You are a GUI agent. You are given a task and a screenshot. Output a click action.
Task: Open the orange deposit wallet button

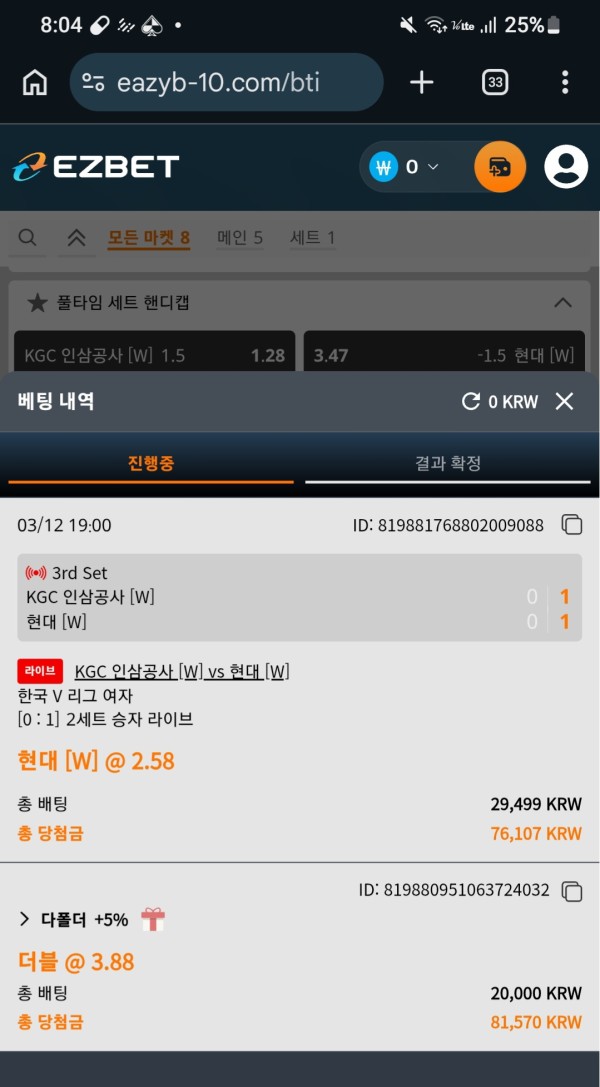coord(499,167)
